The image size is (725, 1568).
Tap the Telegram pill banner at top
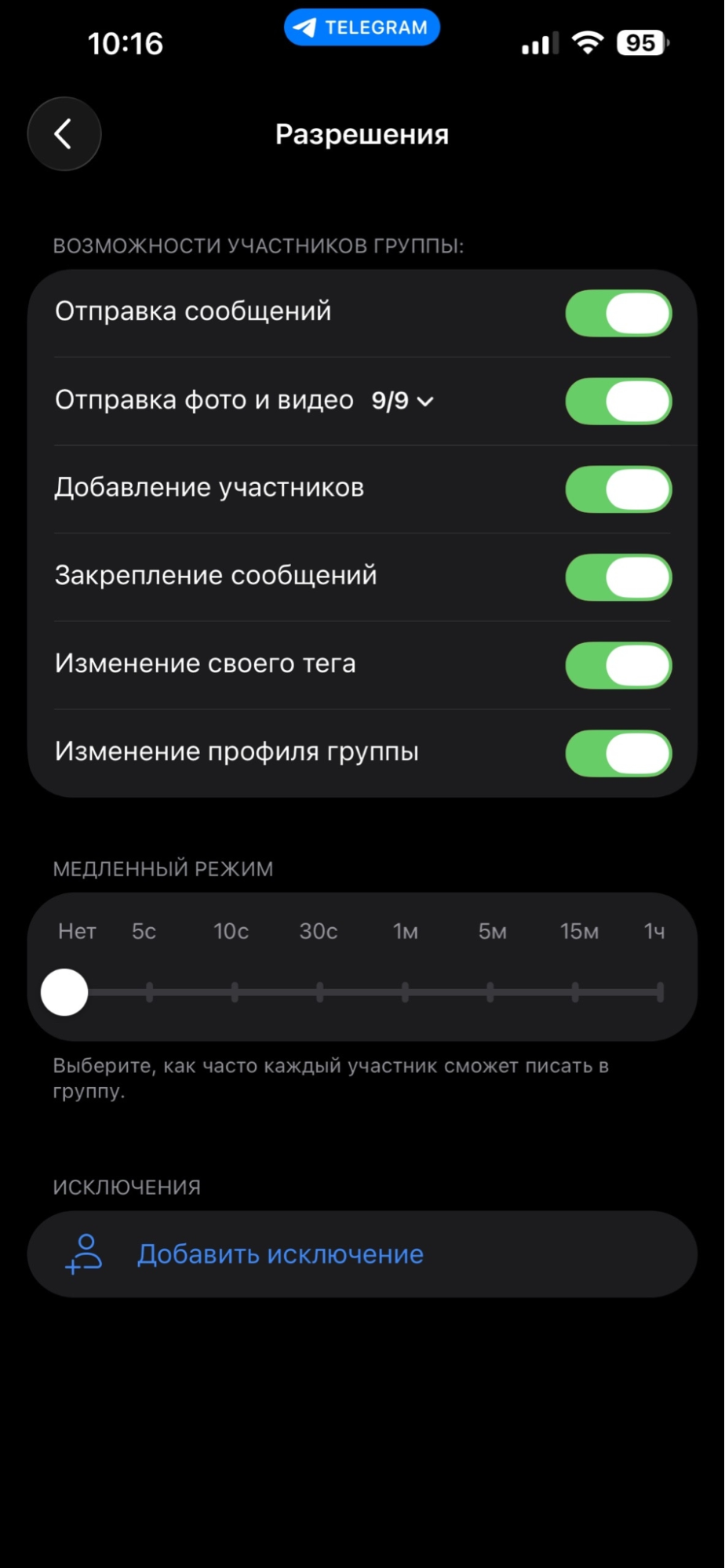(362, 26)
